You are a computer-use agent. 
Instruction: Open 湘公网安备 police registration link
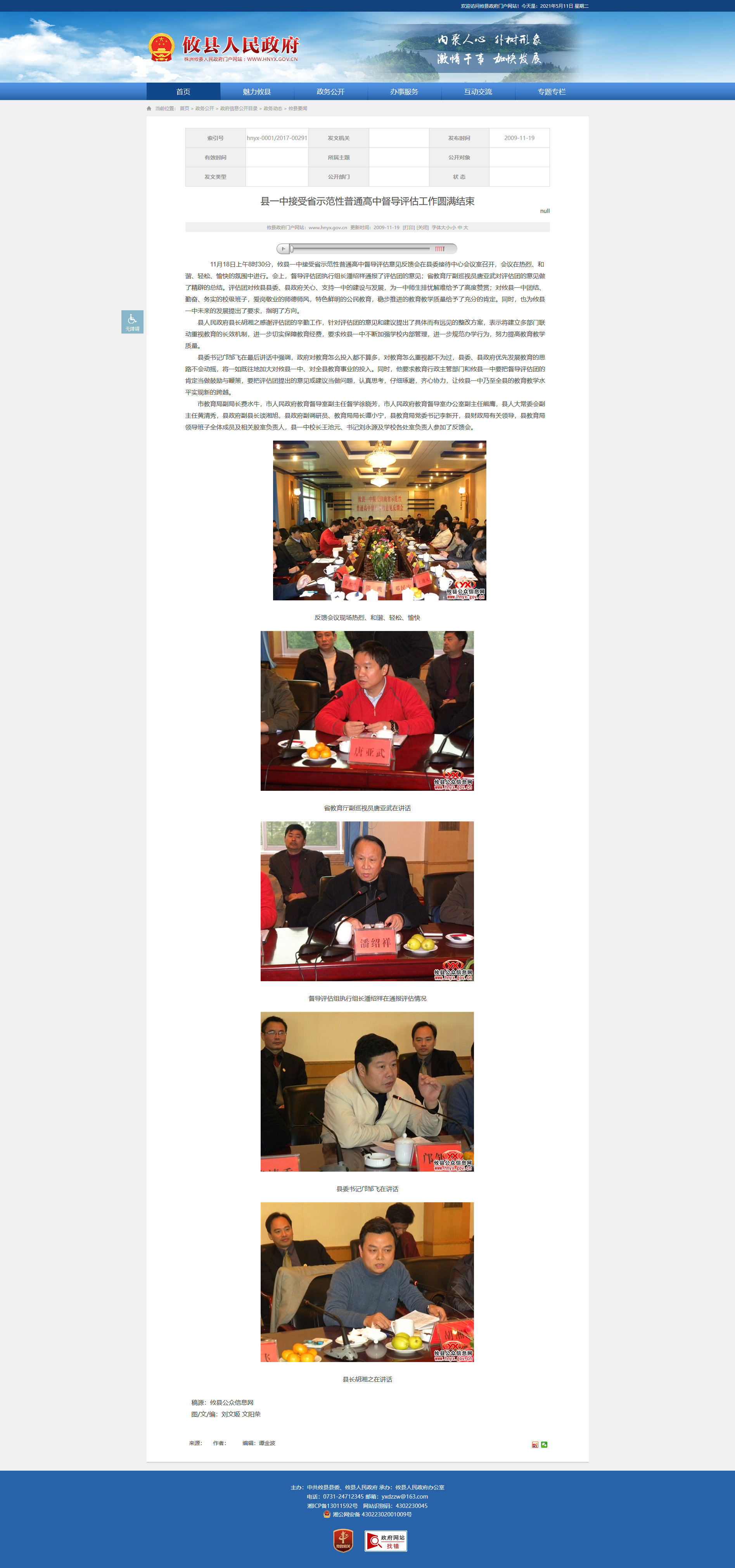coord(372,1514)
